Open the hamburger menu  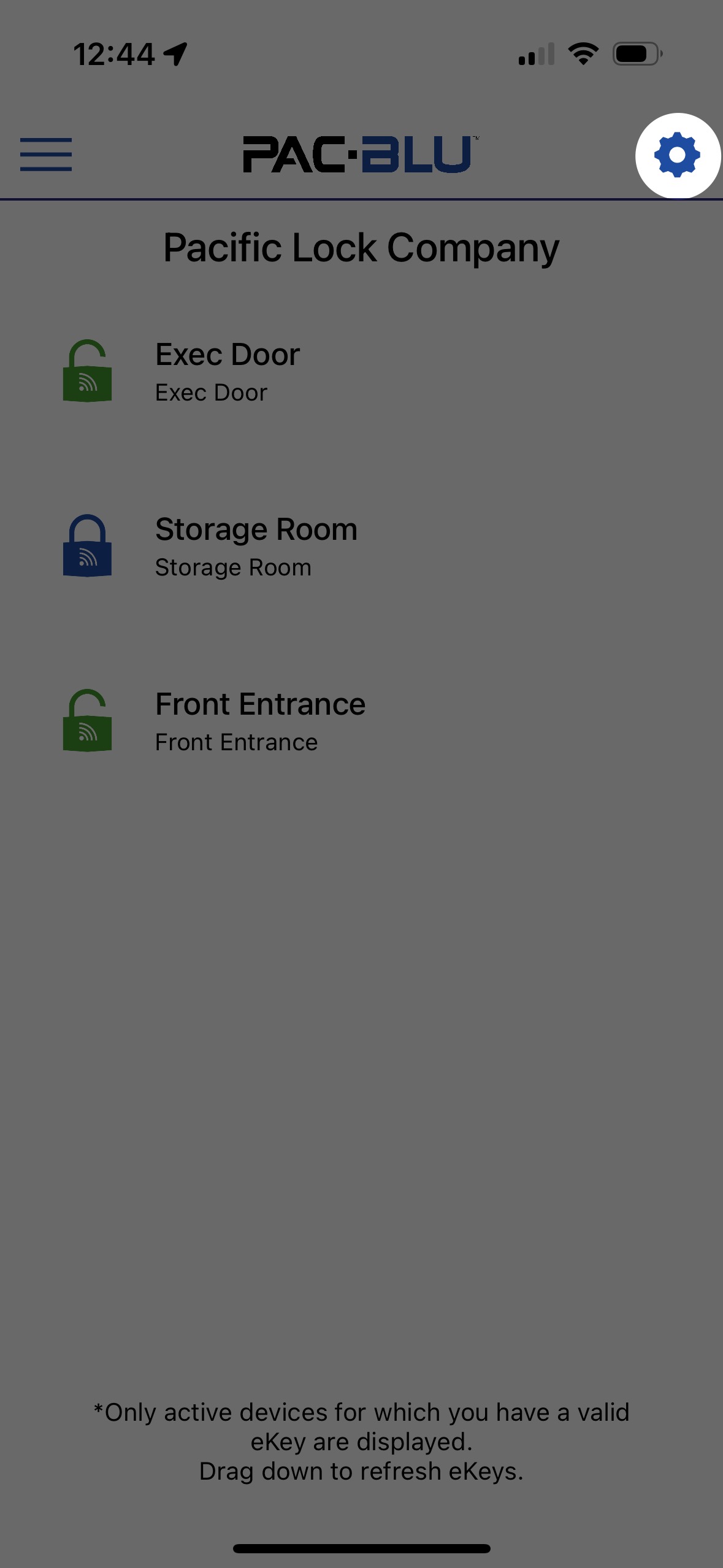point(46,155)
